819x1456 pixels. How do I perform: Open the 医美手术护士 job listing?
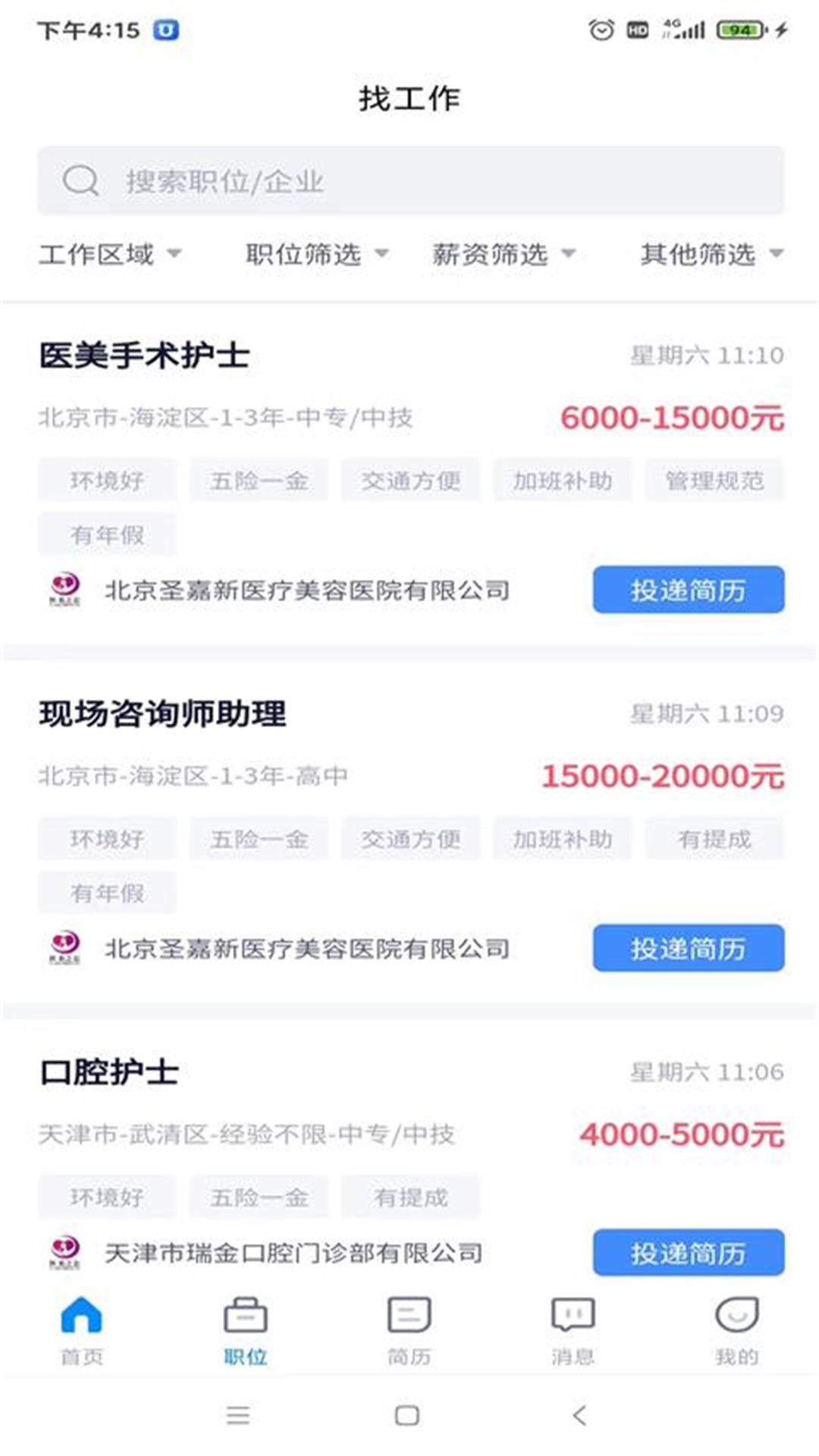pos(144,356)
